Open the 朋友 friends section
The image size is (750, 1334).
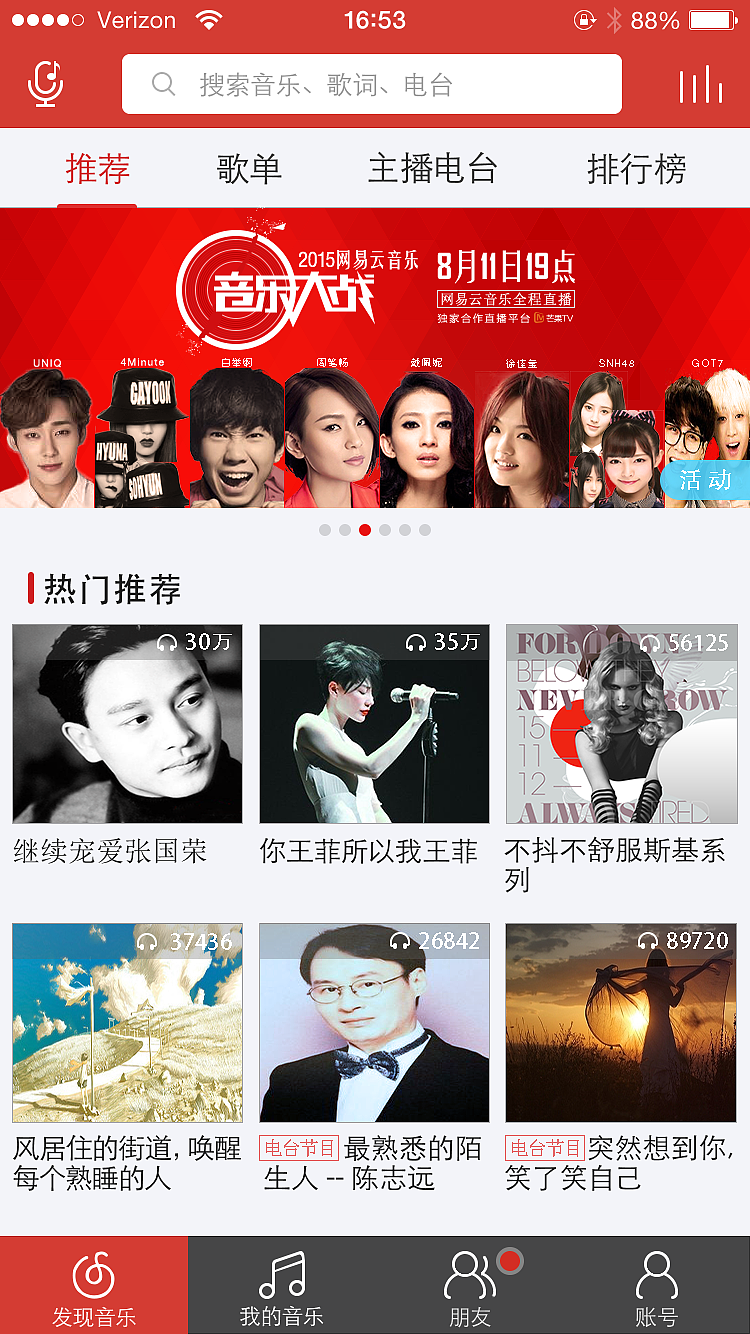point(468,1285)
